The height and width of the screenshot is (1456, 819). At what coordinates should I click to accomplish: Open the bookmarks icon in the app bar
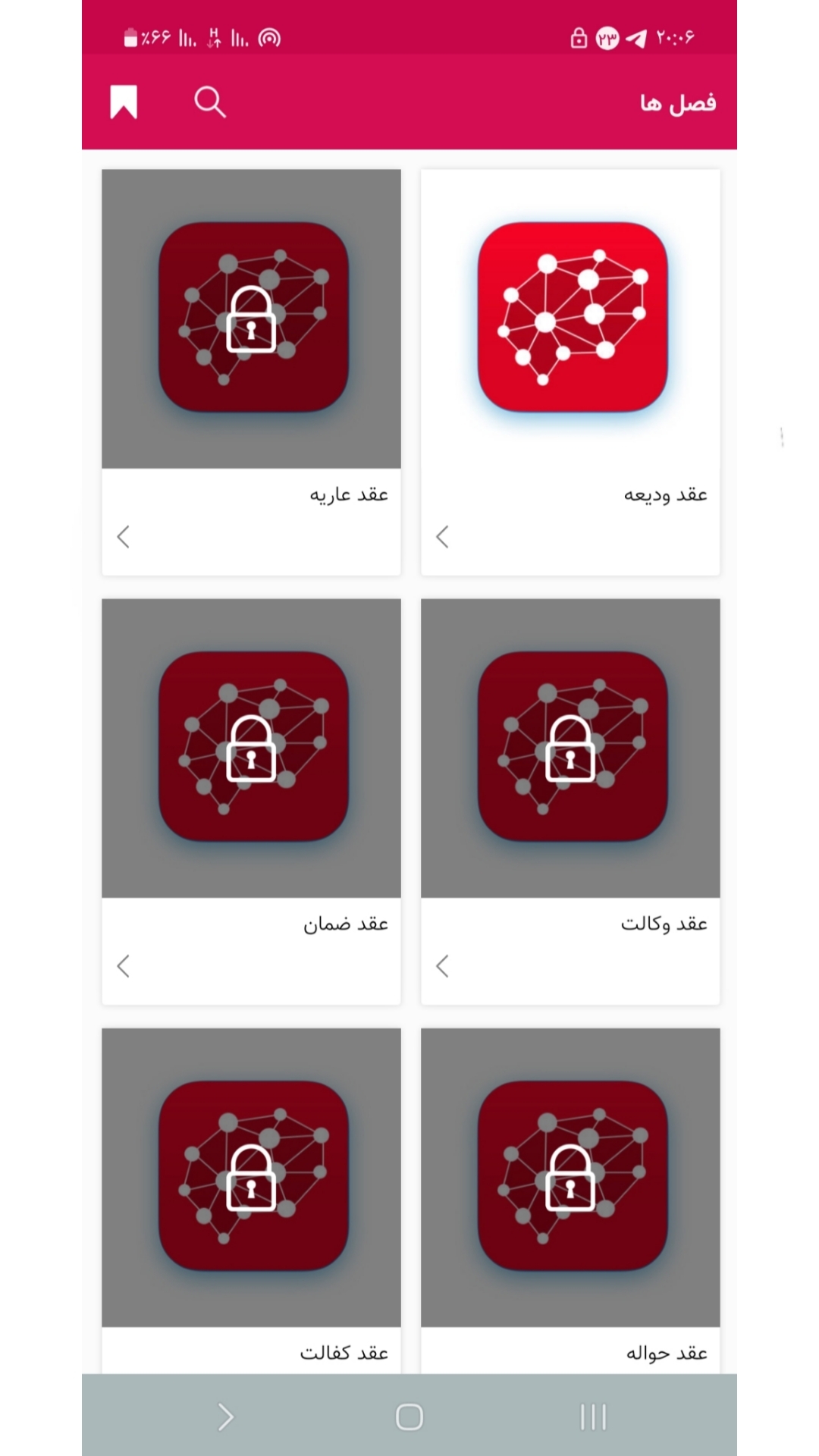coord(124,102)
